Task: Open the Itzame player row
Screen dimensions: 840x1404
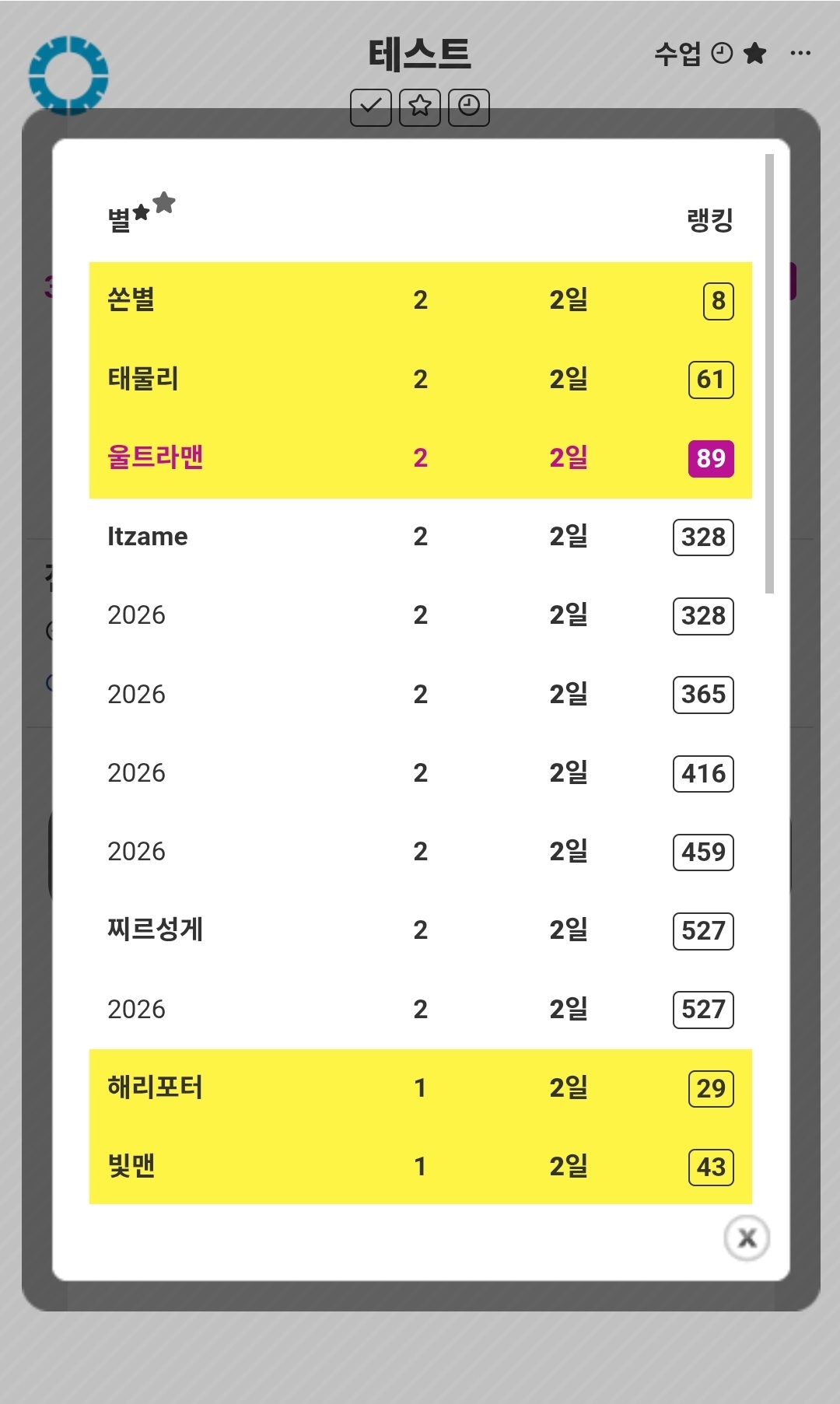Action: click(420, 537)
